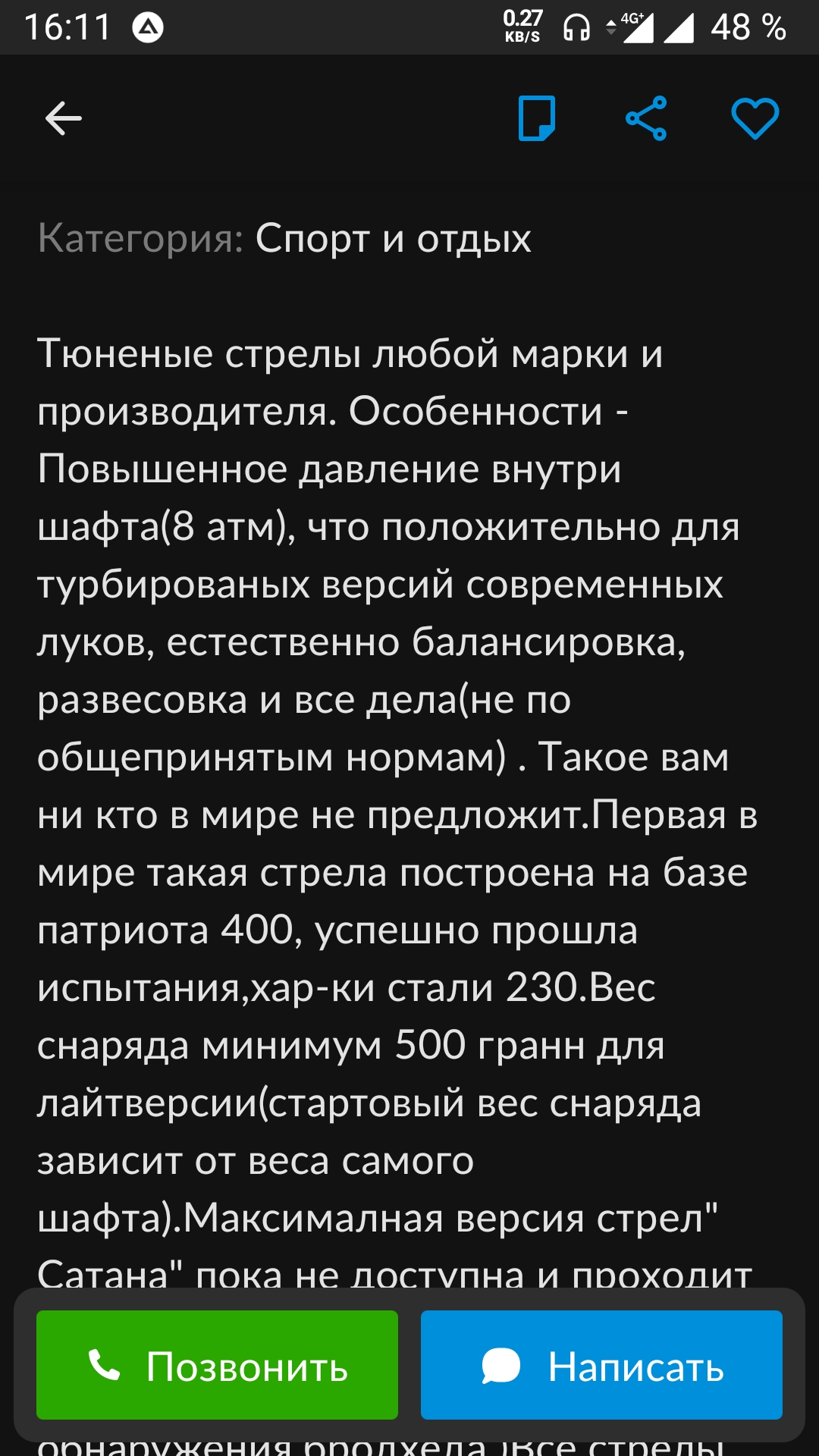Go back using the arrow icon
819x1456 pixels.
(64, 119)
